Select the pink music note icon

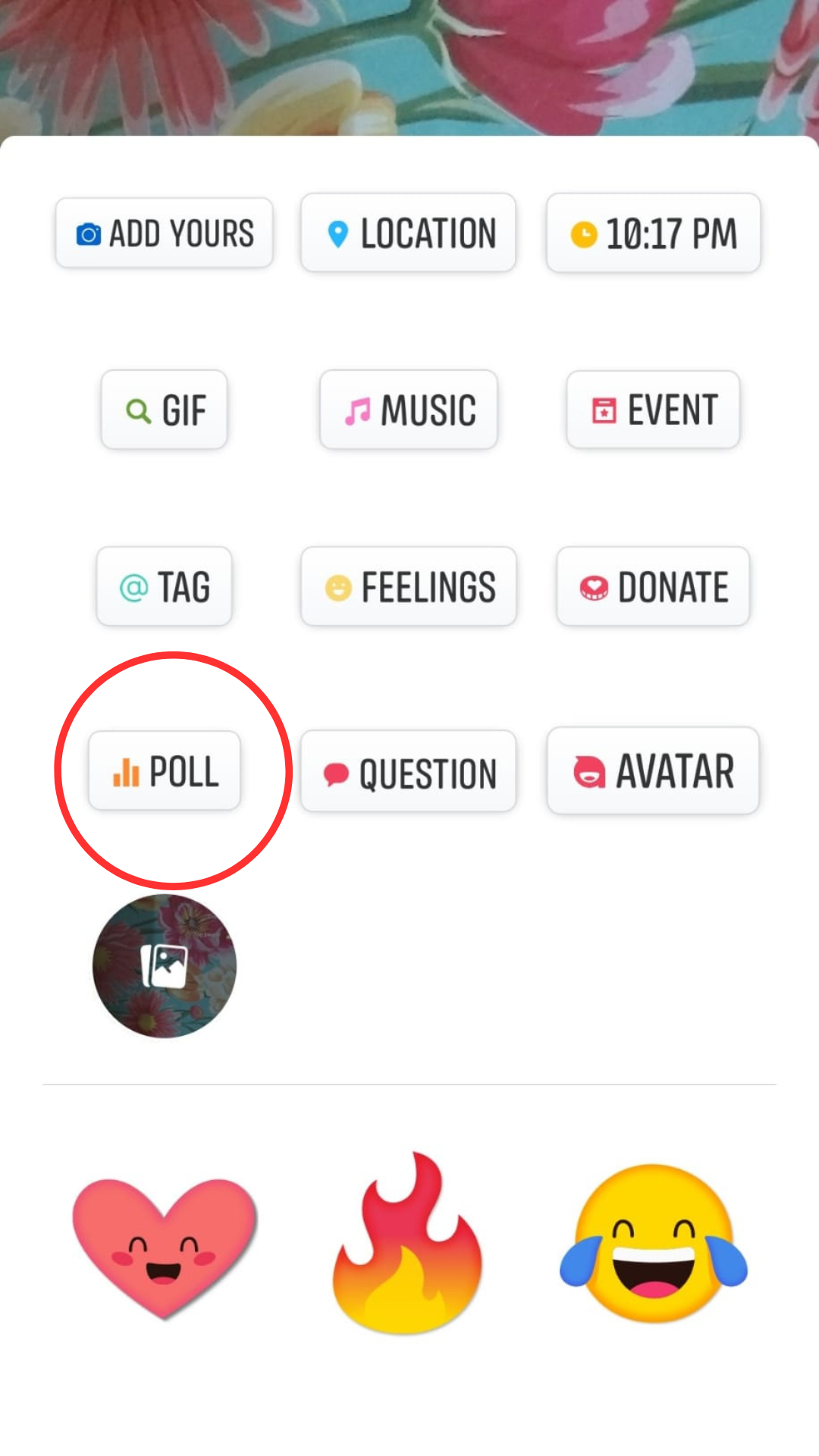click(x=357, y=409)
